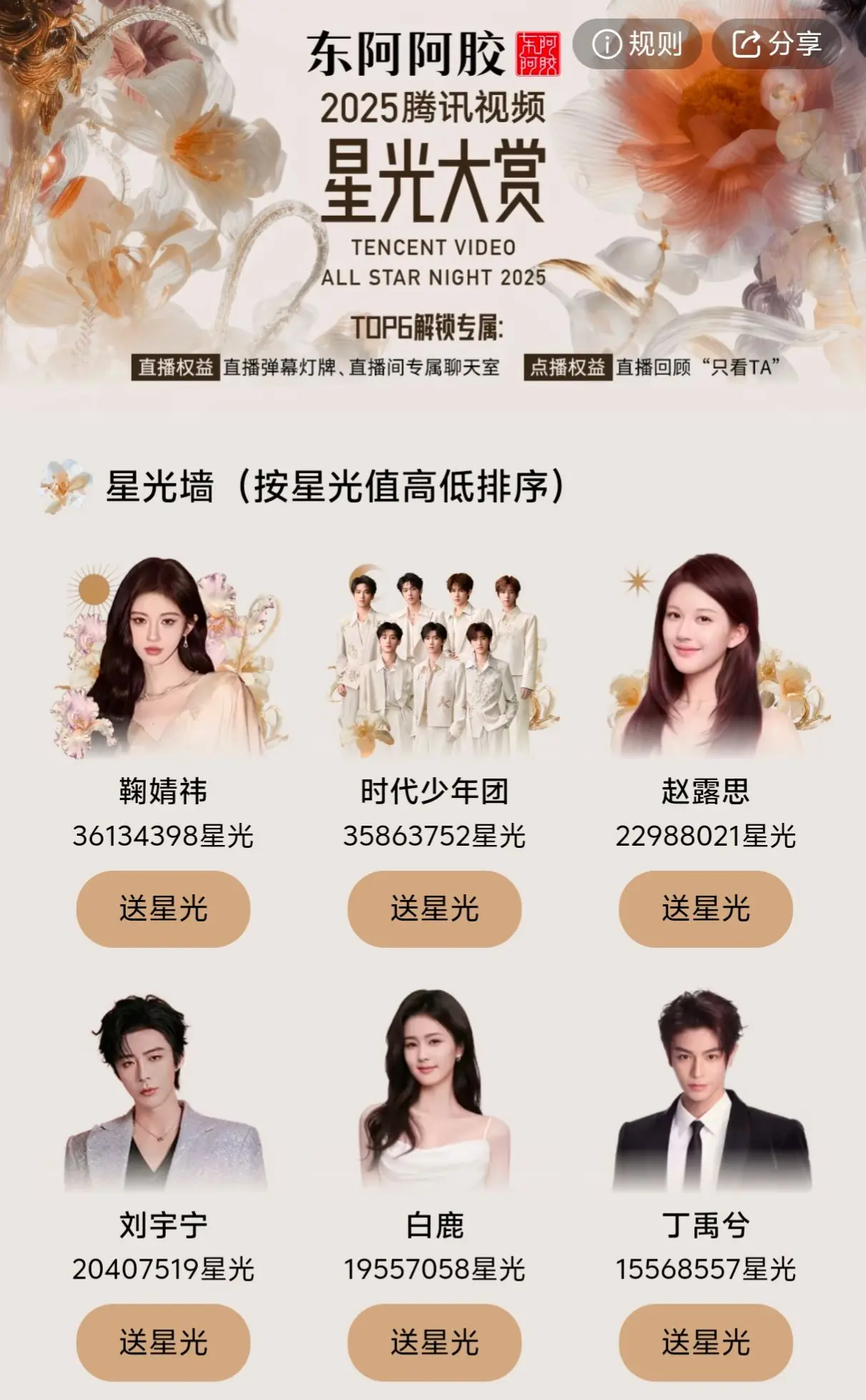Tap 送星光 under 时代少年团
Screen dimensions: 866x1400
click(434, 909)
